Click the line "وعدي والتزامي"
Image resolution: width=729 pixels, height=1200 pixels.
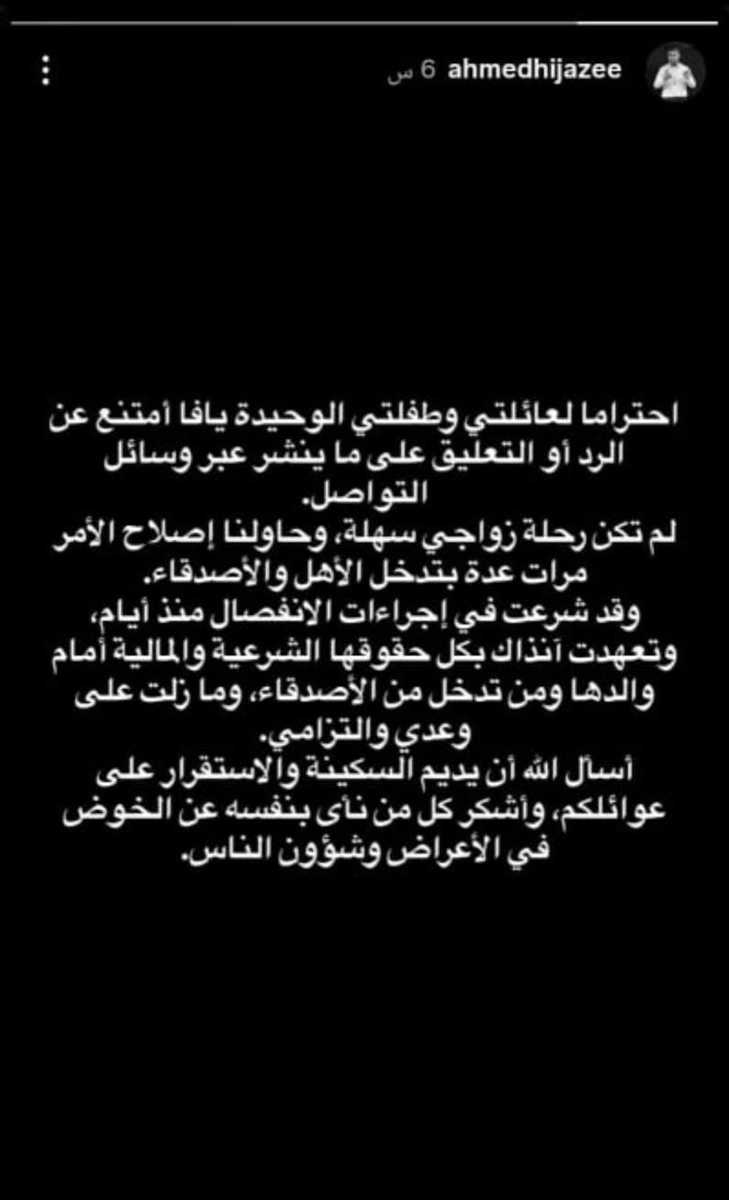click(364, 728)
